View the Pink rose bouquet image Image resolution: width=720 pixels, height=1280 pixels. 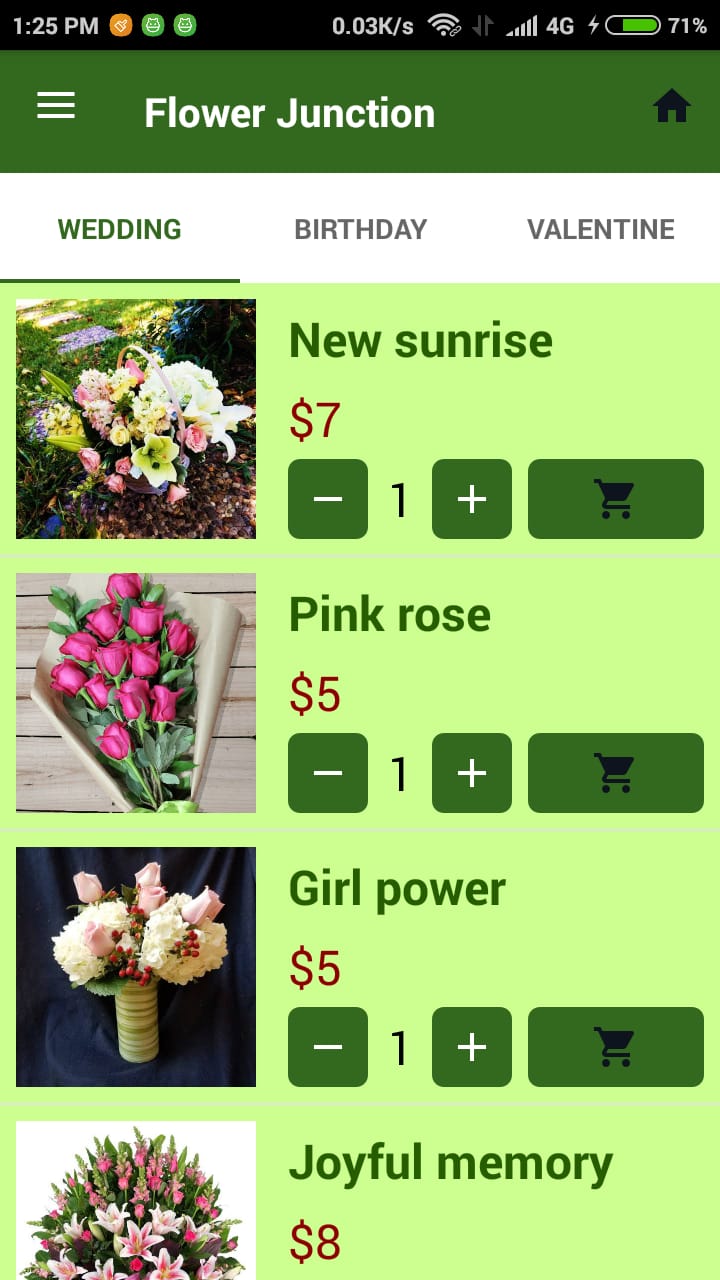pos(135,692)
